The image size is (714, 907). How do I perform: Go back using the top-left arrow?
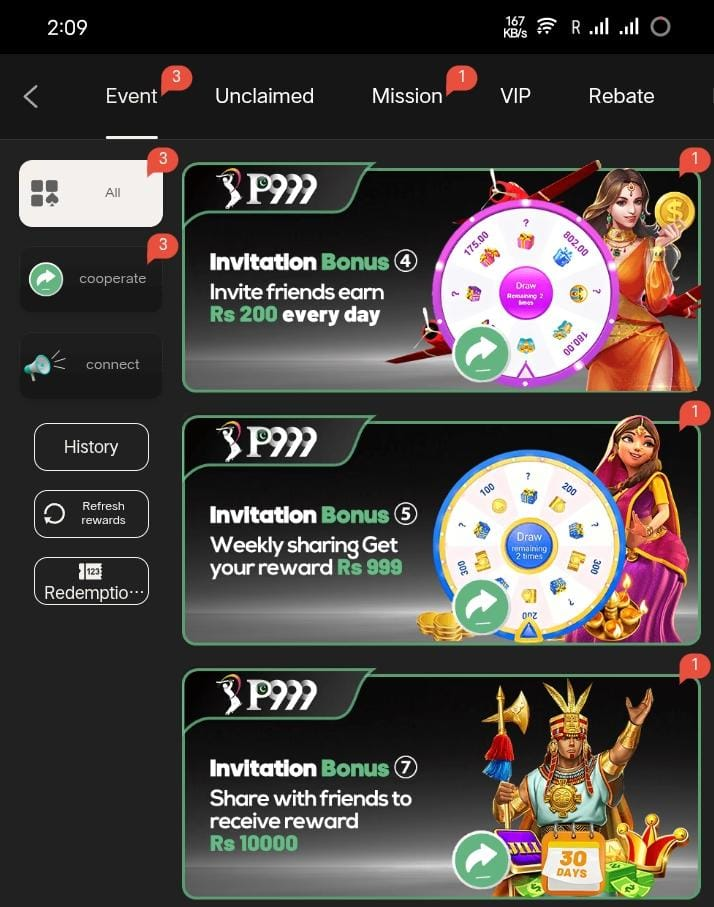point(31,96)
